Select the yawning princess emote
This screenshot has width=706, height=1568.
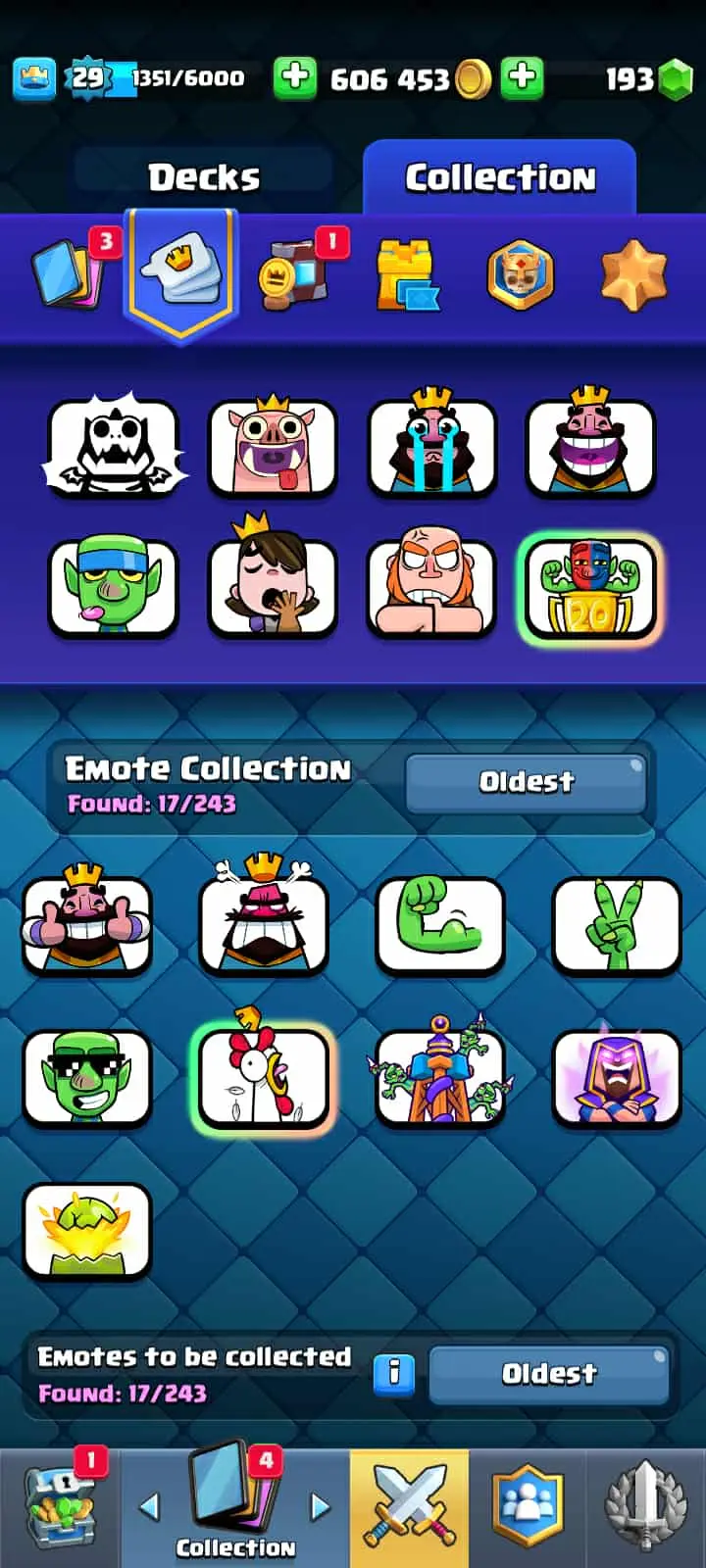tap(272, 586)
